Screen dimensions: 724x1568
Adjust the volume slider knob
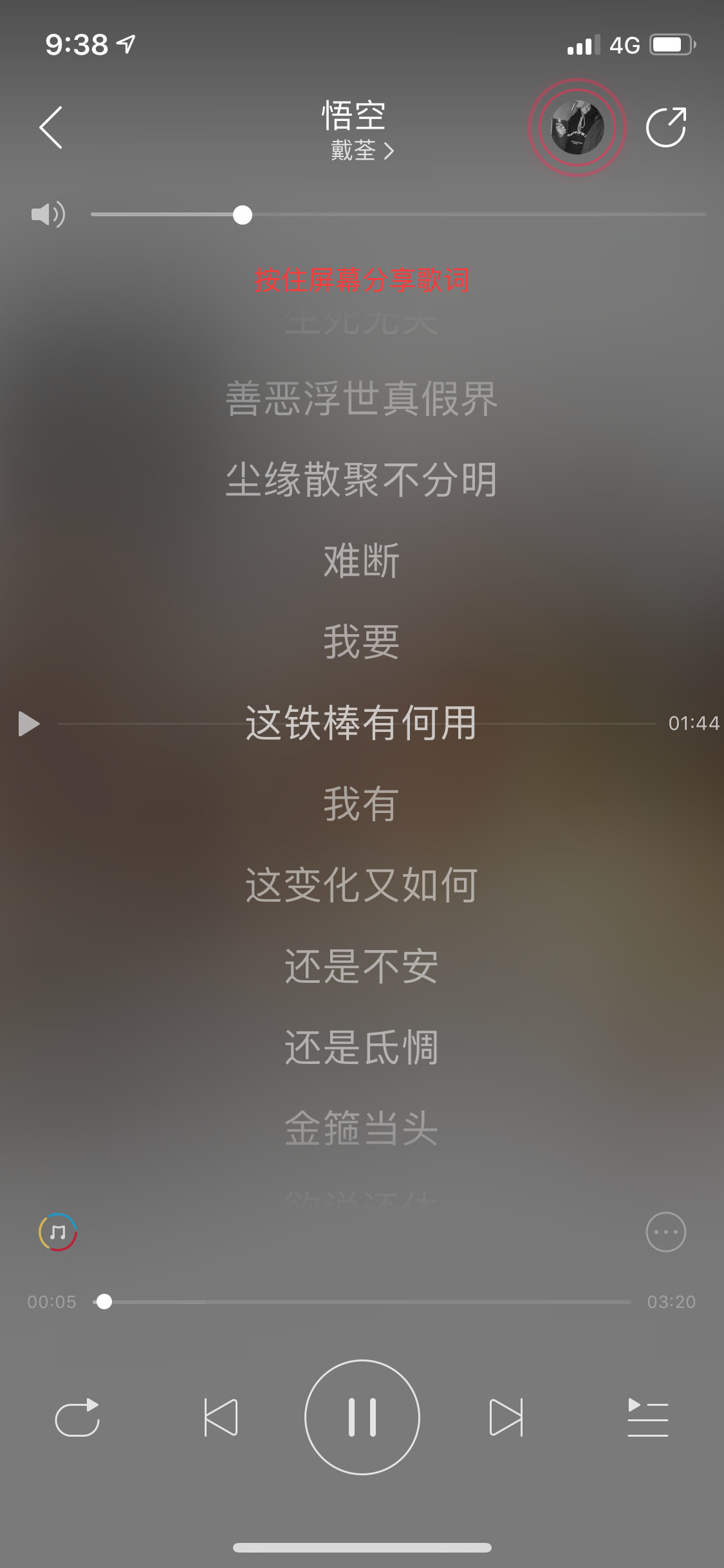click(243, 215)
